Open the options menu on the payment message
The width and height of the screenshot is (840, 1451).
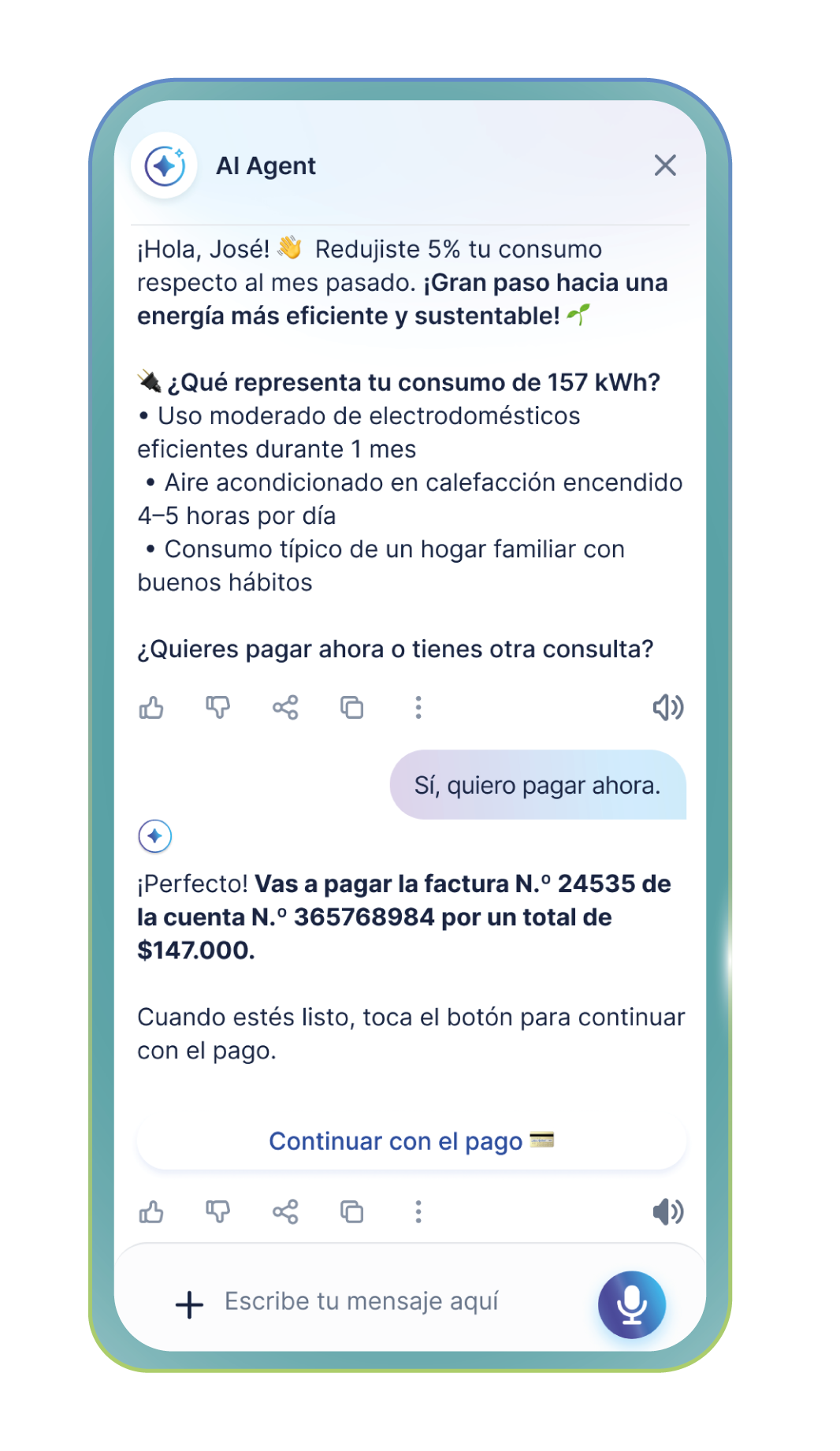[418, 1212]
